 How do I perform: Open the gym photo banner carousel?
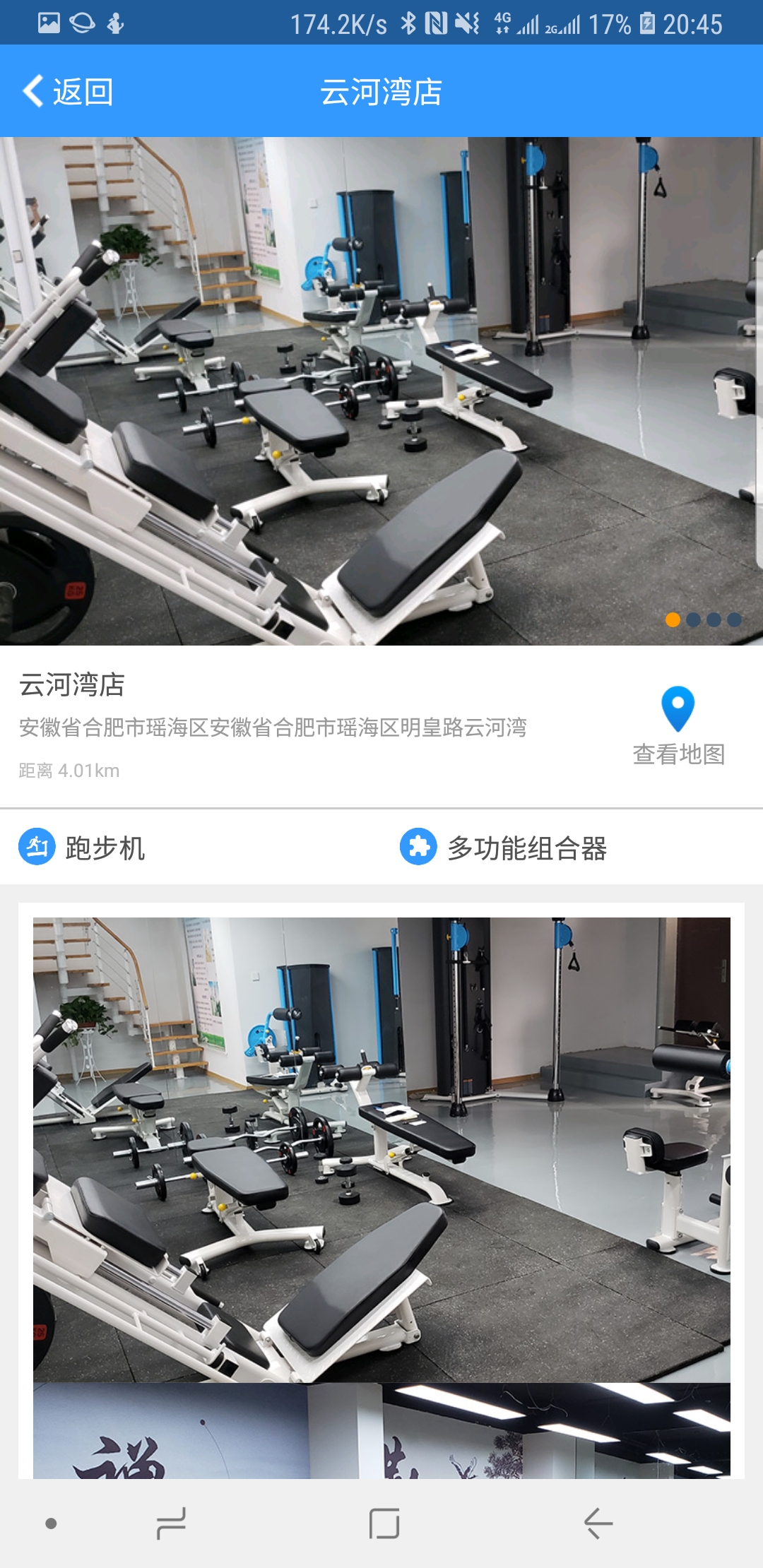(381, 391)
